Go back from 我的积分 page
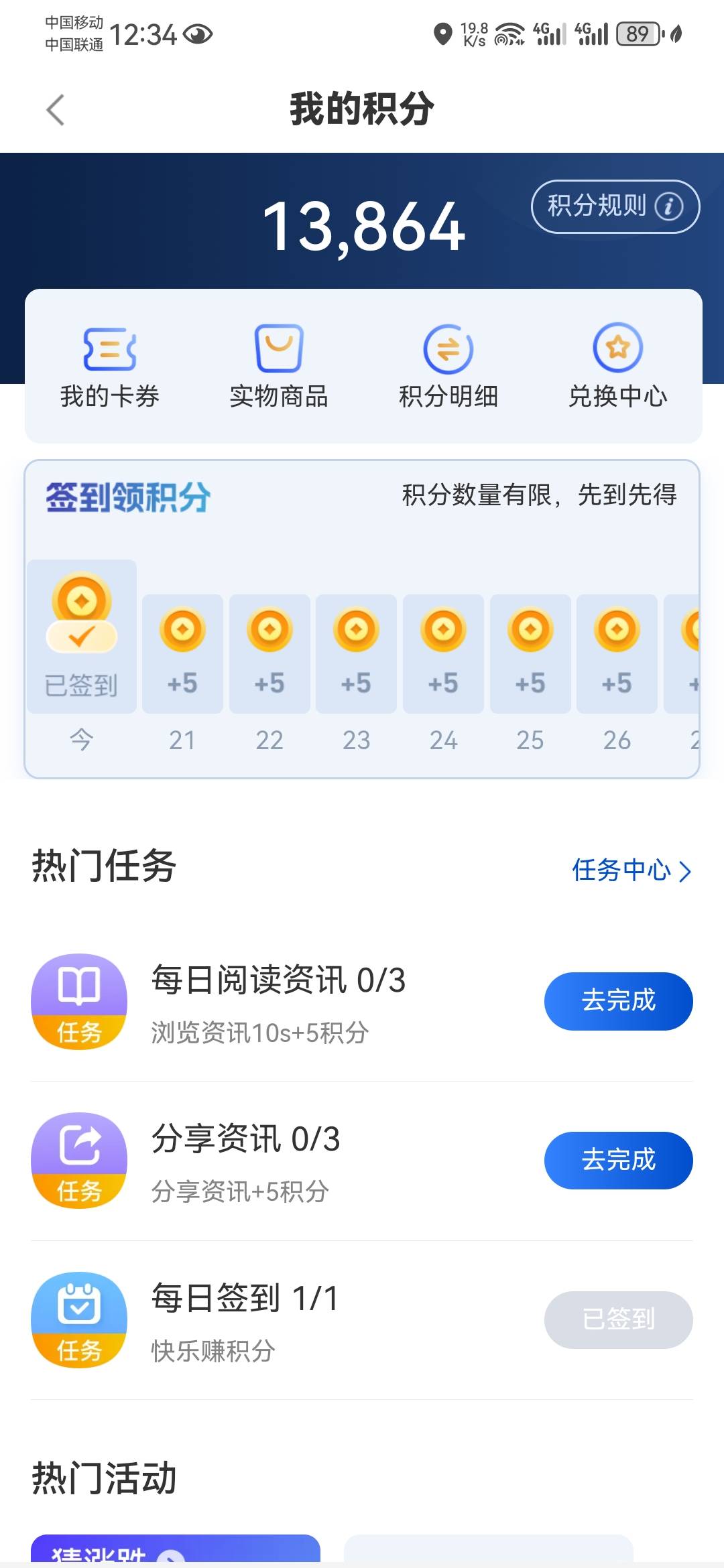 pos(56,109)
